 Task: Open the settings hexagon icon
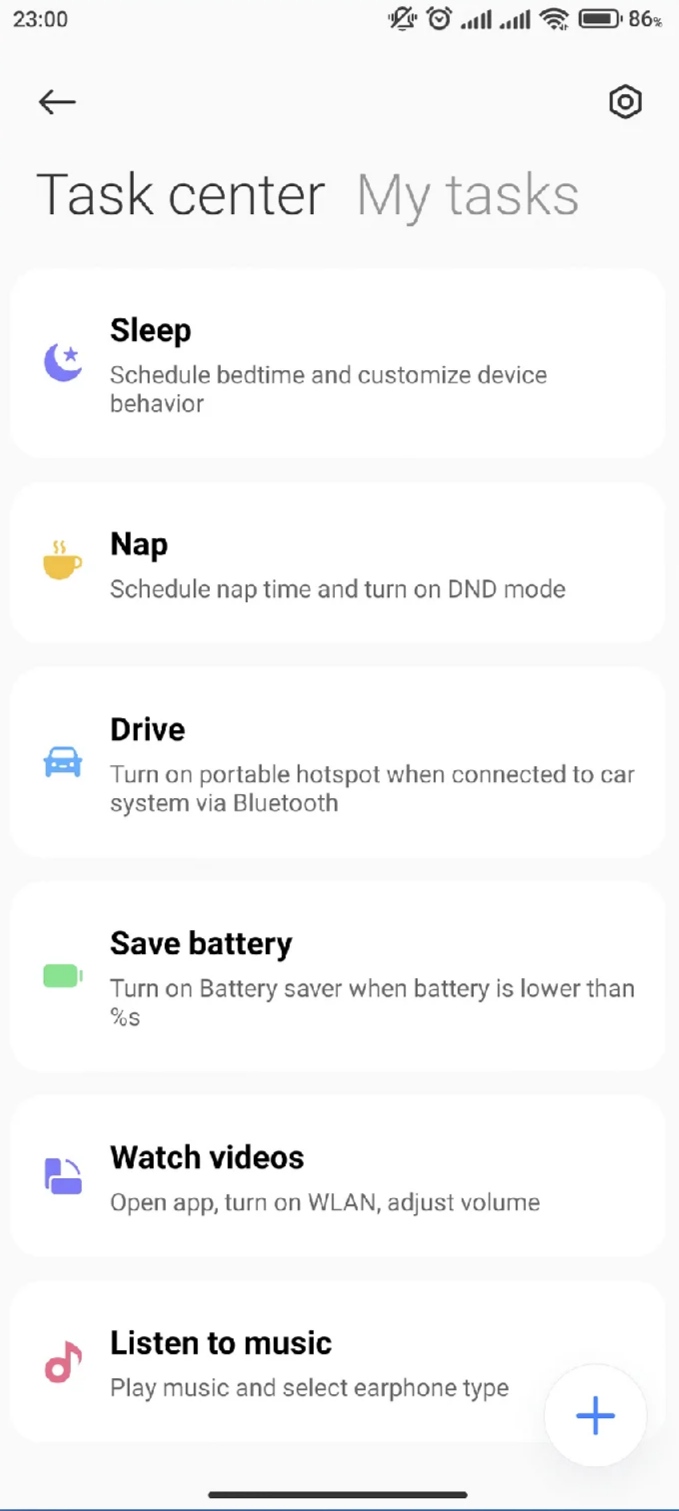pyautogui.click(x=625, y=102)
